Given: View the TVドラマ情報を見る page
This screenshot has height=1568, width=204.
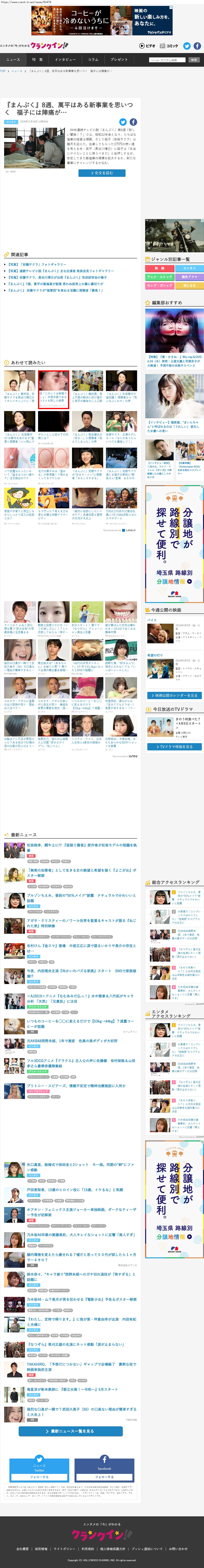Looking at the screenshot, I should (174, 746).
